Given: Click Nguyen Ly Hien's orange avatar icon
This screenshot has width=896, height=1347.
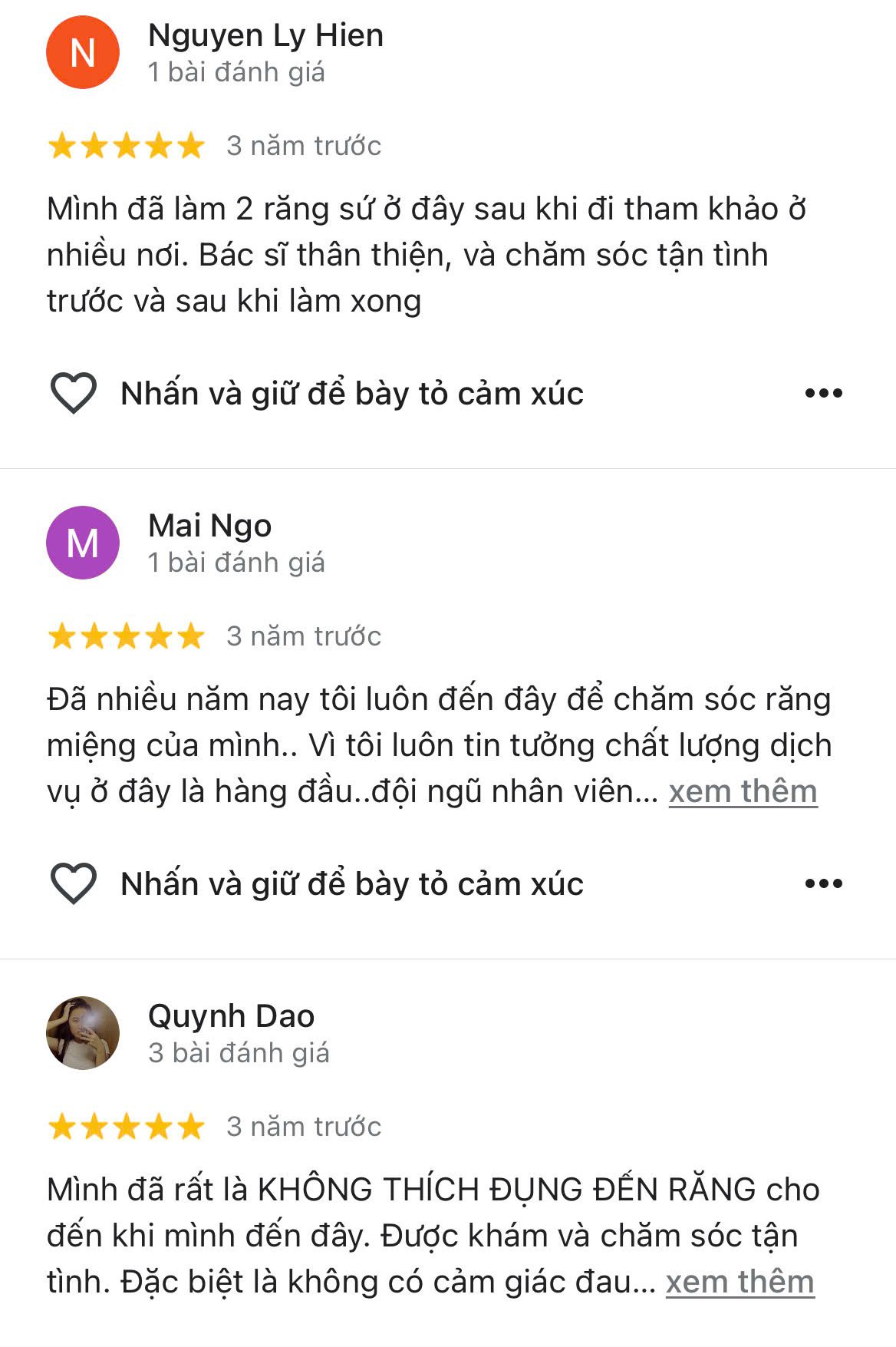Looking at the screenshot, I should tap(83, 54).
